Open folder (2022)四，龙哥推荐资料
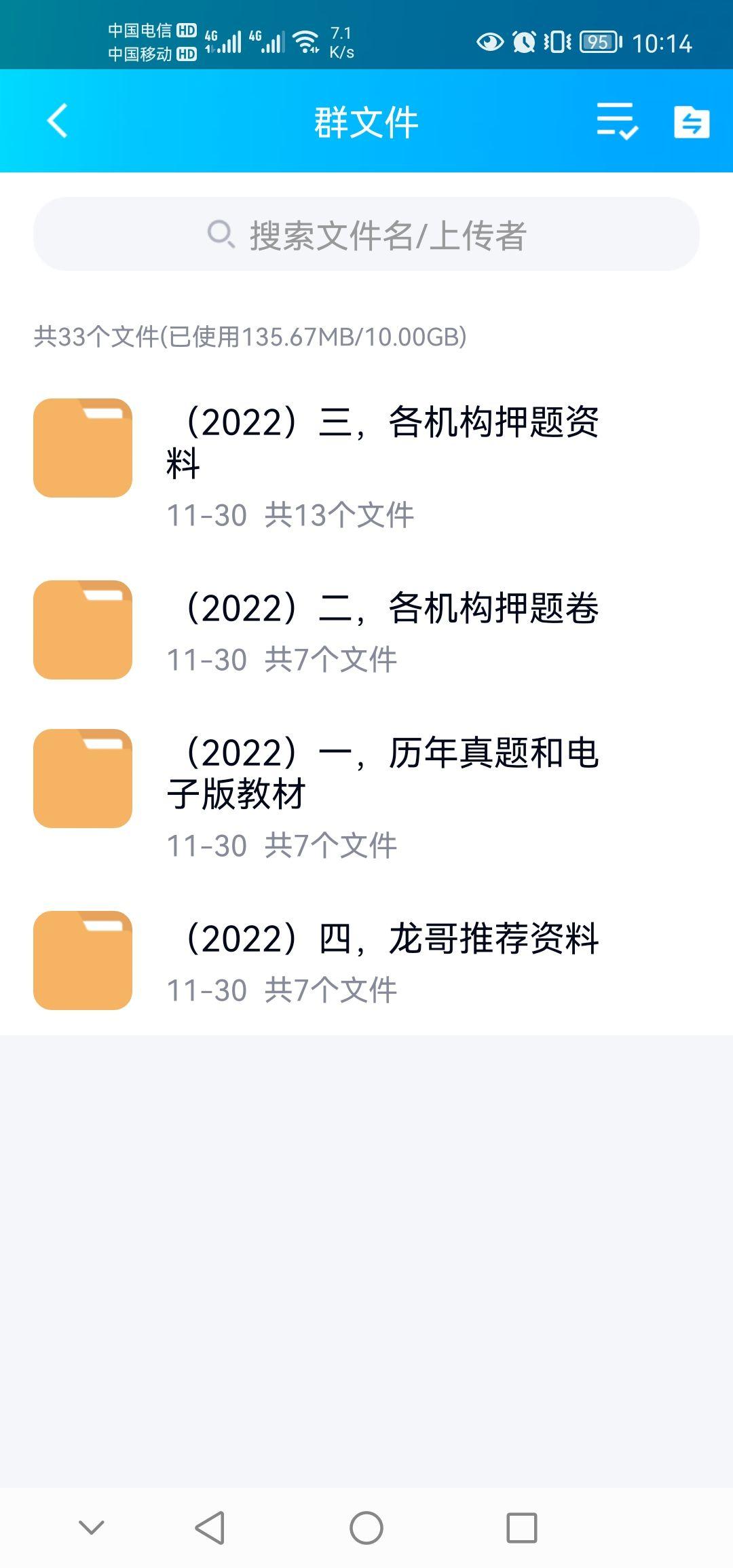The height and width of the screenshot is (1568, 733). coord(366,961)
